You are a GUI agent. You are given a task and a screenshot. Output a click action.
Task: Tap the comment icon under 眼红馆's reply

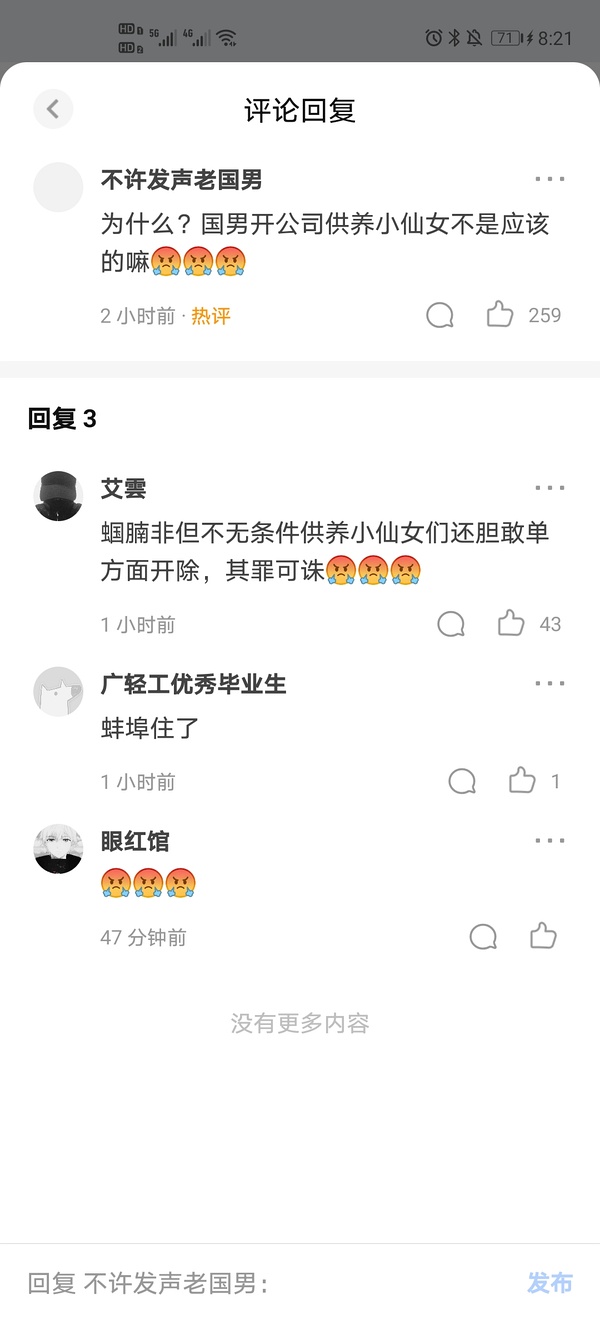coord(483,937)
